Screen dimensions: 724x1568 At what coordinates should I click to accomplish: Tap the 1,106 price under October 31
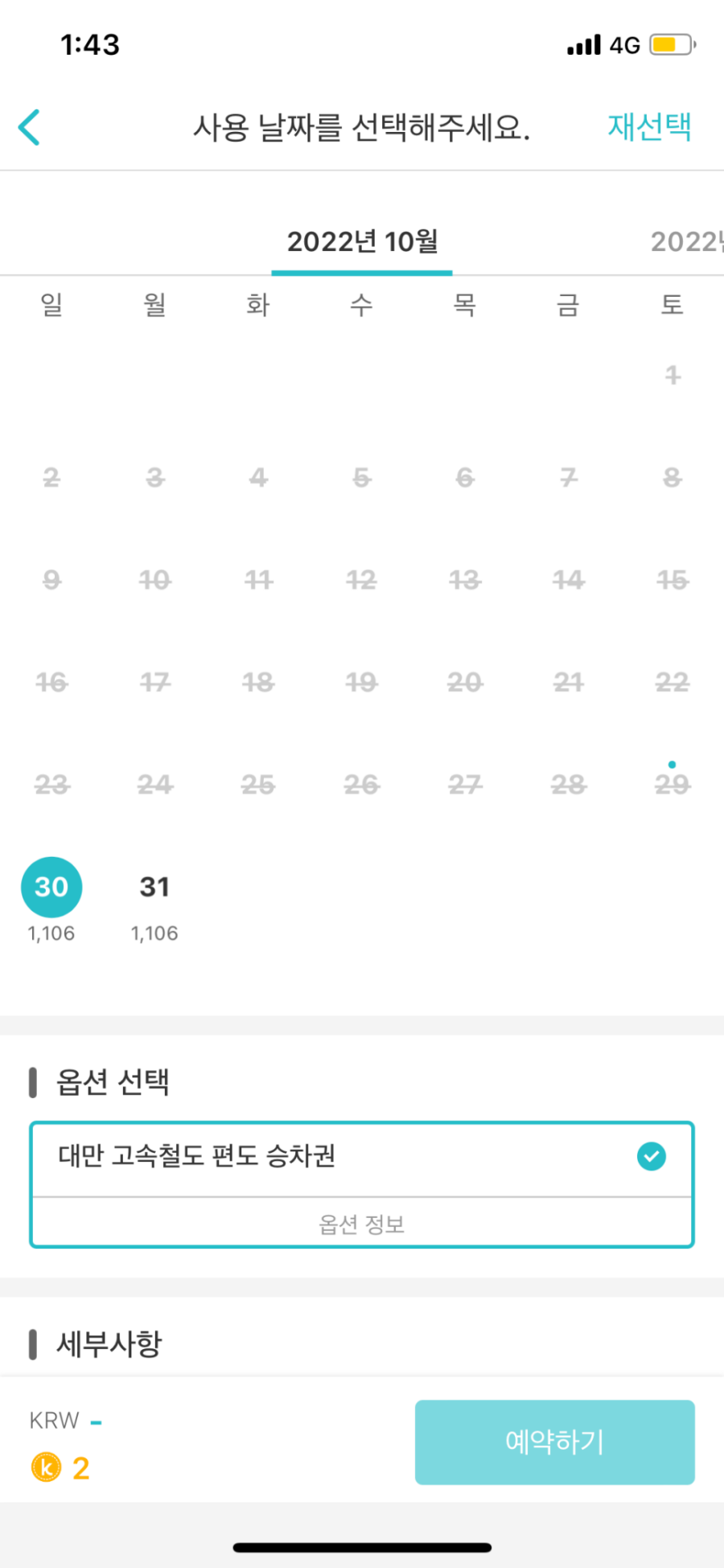pyautogui.click(x=154, y=933)
